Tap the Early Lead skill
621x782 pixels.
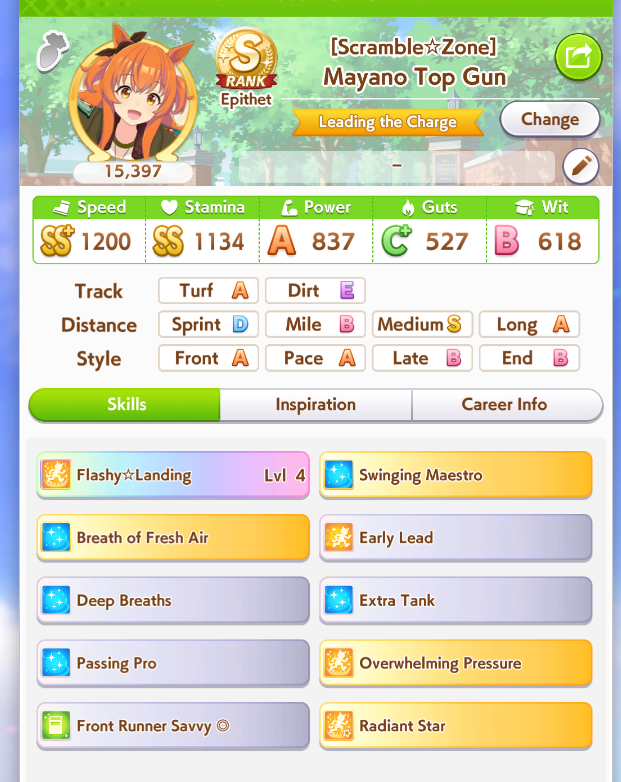pos(455,538)
